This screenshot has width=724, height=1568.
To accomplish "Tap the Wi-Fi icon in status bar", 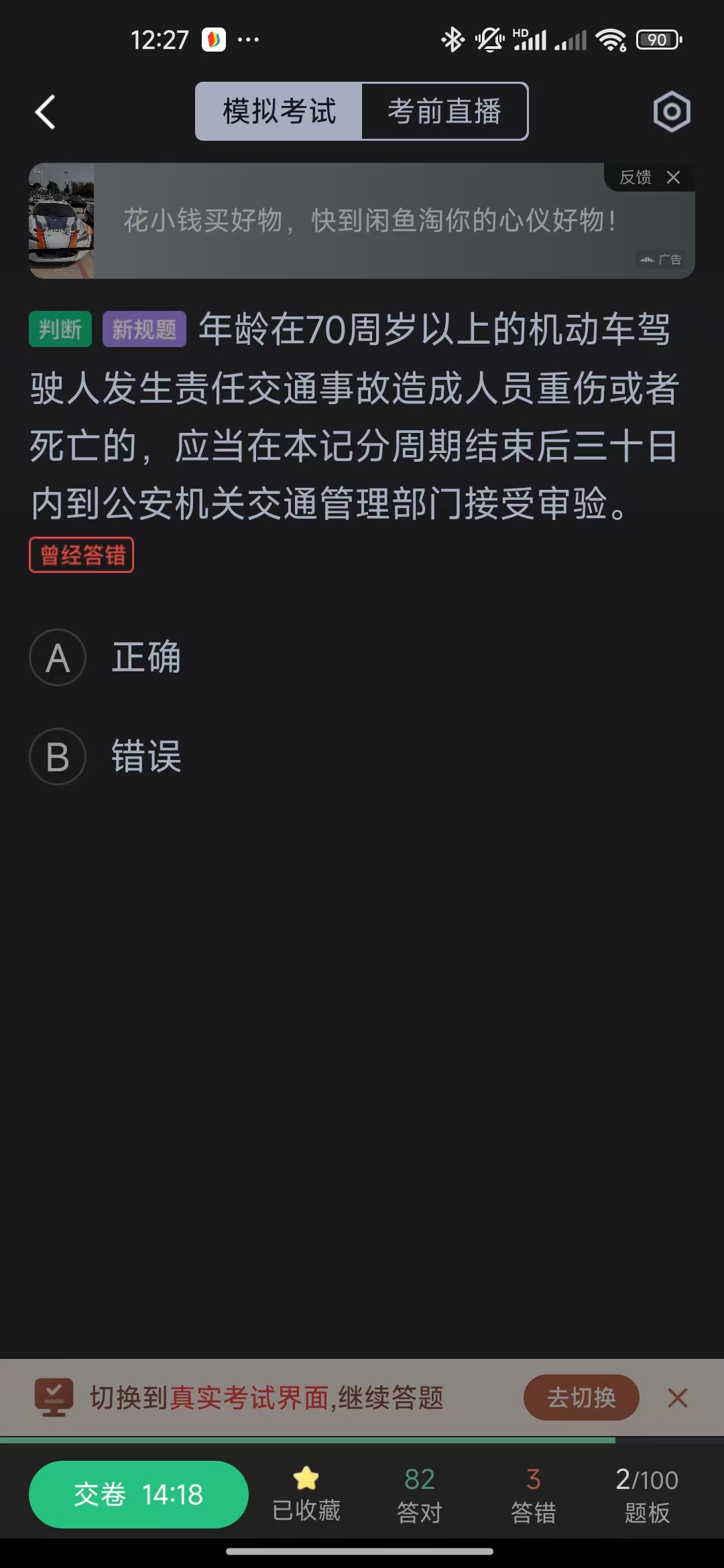I will pyautogui.click(x=612, y=39).
